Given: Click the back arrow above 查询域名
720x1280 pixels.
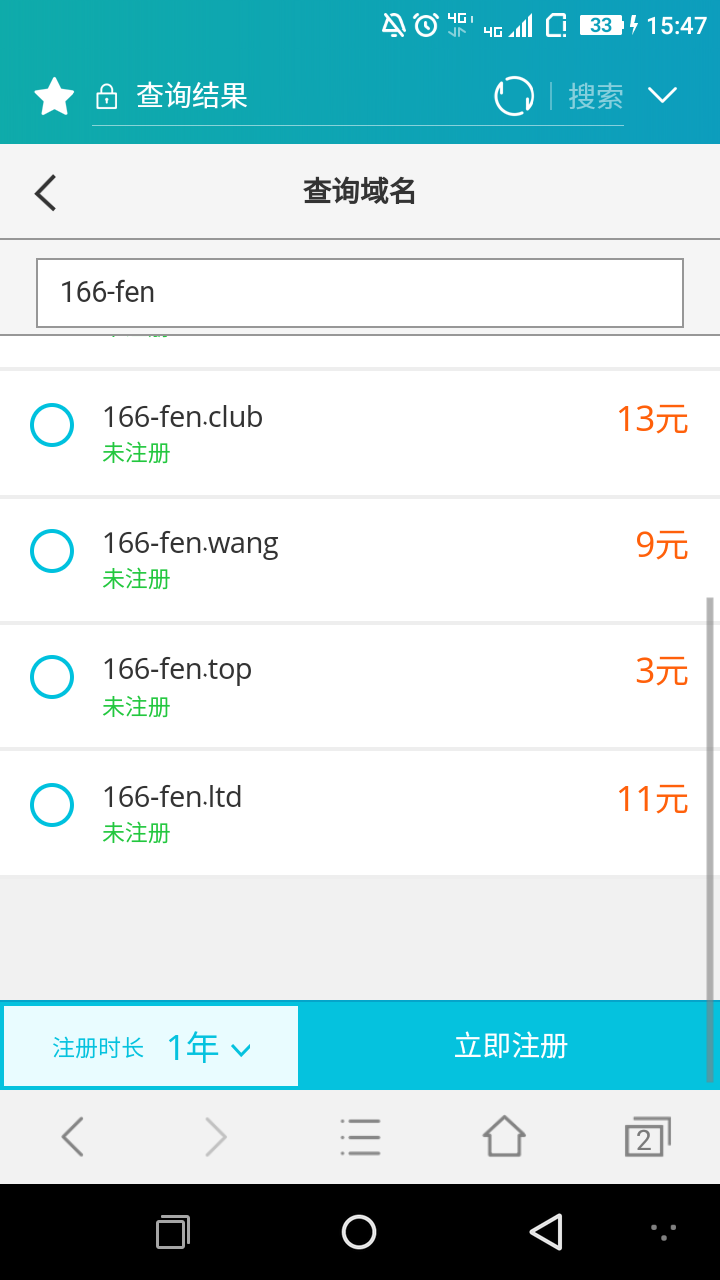Looking at the screenshot, I should click(44, 191).
